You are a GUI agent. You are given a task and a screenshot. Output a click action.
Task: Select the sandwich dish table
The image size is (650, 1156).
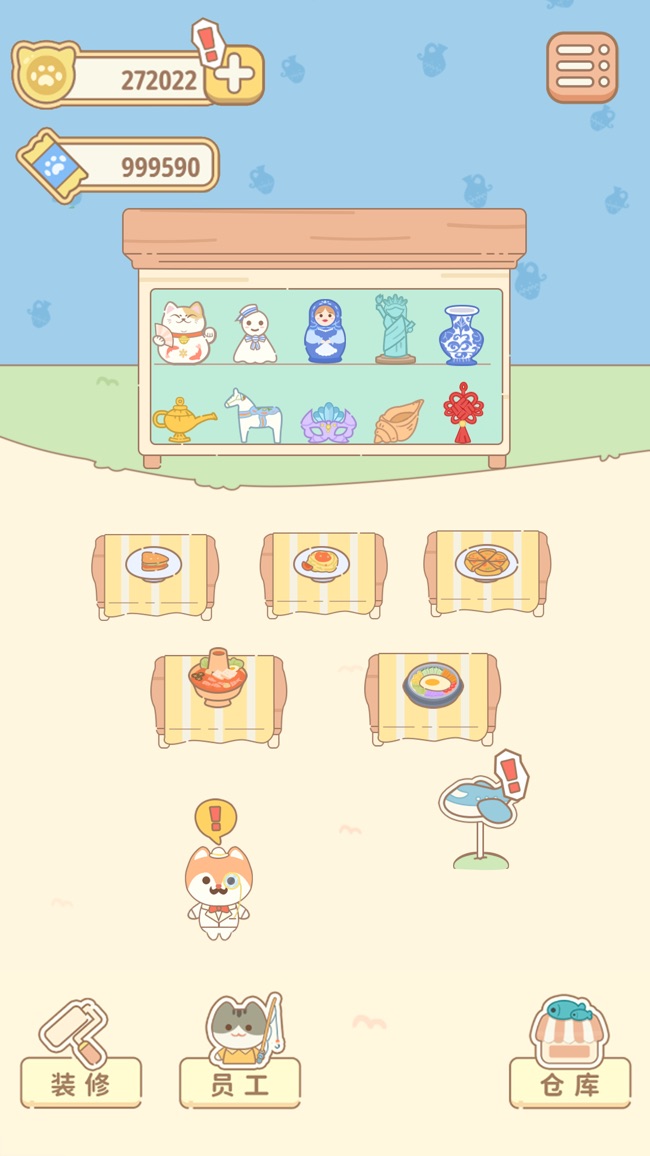(155, 572)
